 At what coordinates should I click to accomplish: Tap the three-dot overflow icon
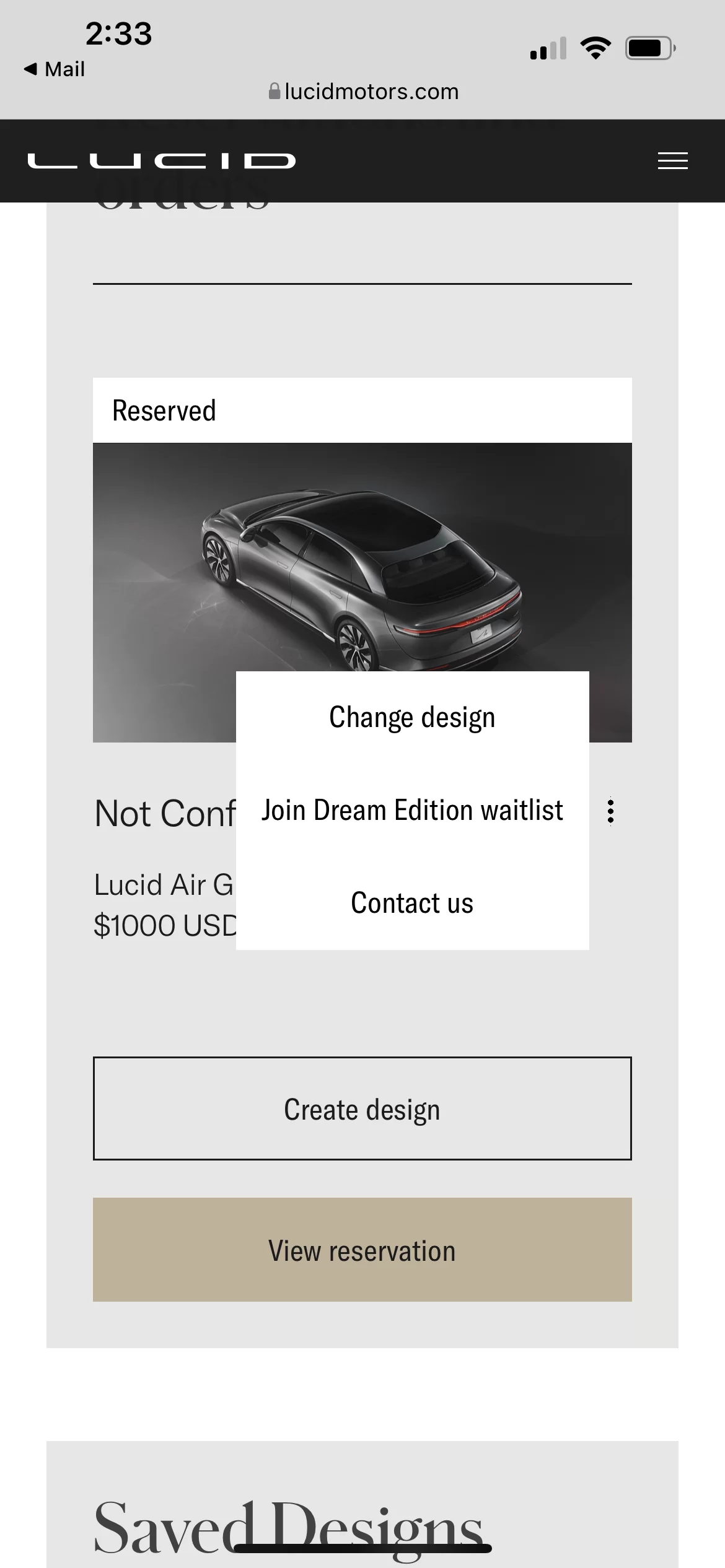(x=610, y=811)
